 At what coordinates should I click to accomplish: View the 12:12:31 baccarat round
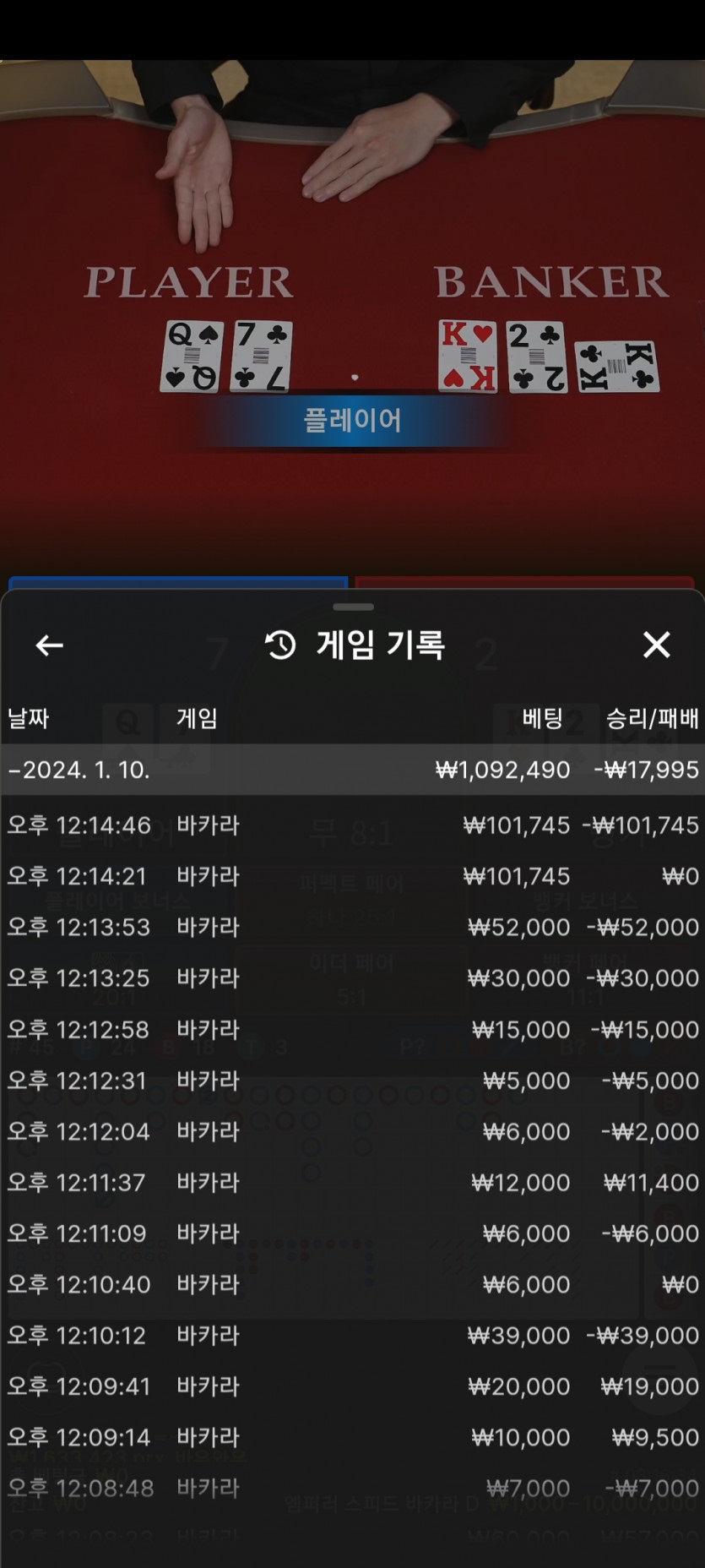[352, 1081]
